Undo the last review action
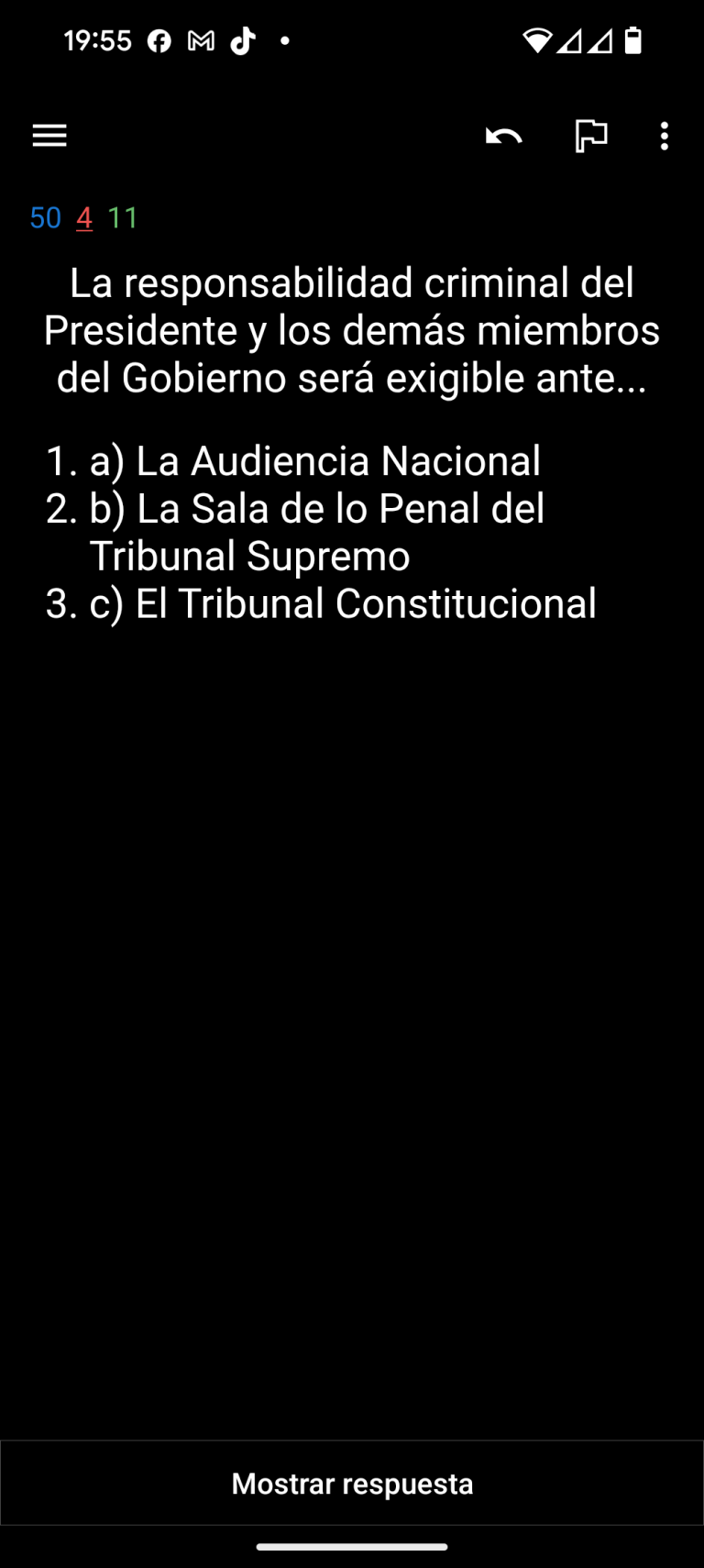This screenshot has height=1568, width=704. click(503, 137)
